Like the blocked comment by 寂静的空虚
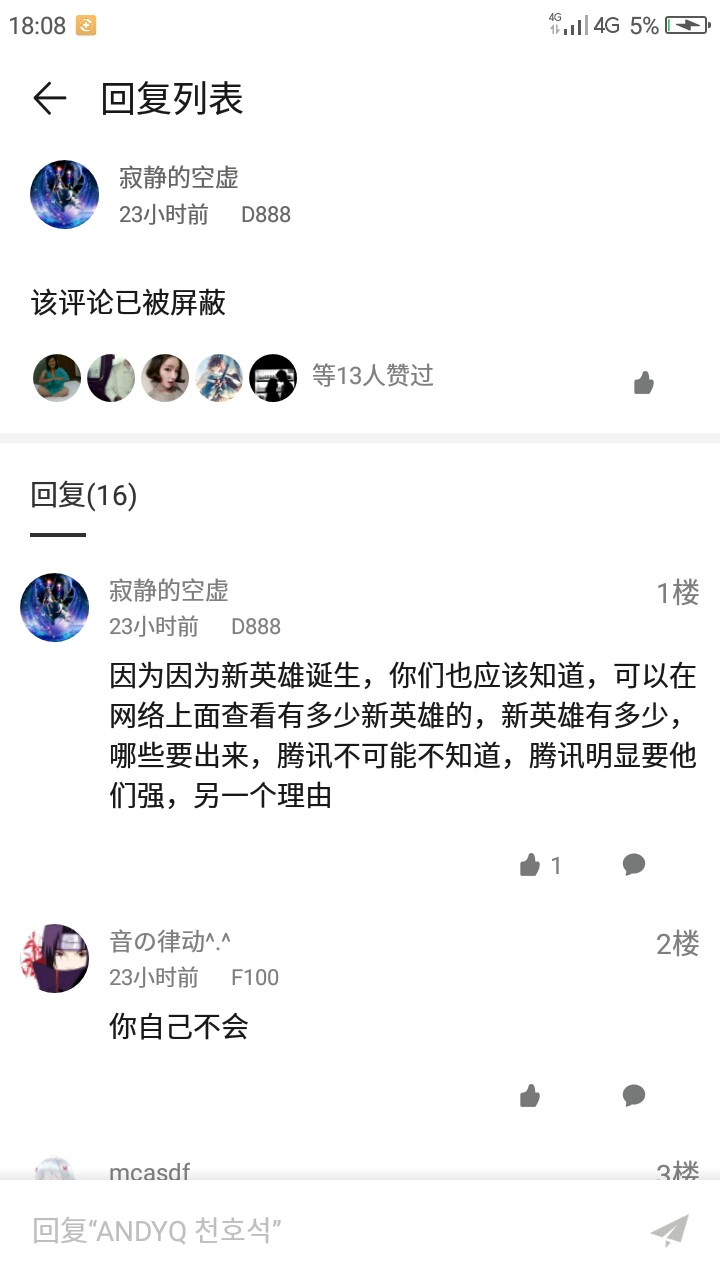Screen dimensions: 720x1280 pyautogui.click(x=643, y=382)
